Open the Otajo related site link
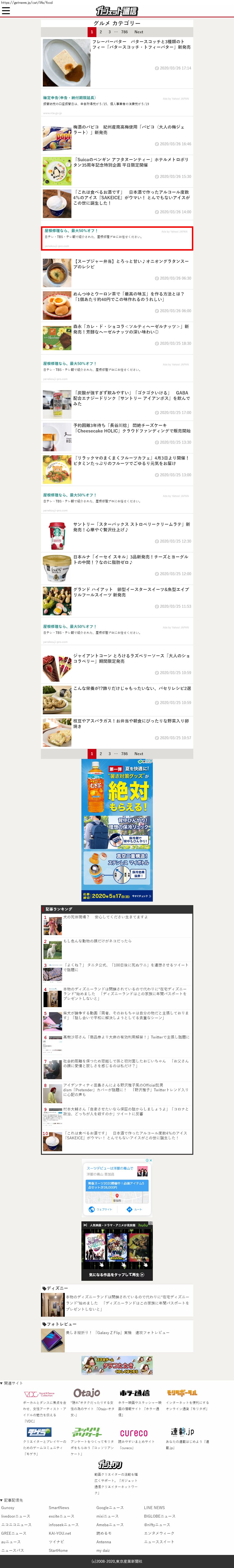Image resolution: width=234 pixels, height=1568 pixels. tap(87, 1394)
